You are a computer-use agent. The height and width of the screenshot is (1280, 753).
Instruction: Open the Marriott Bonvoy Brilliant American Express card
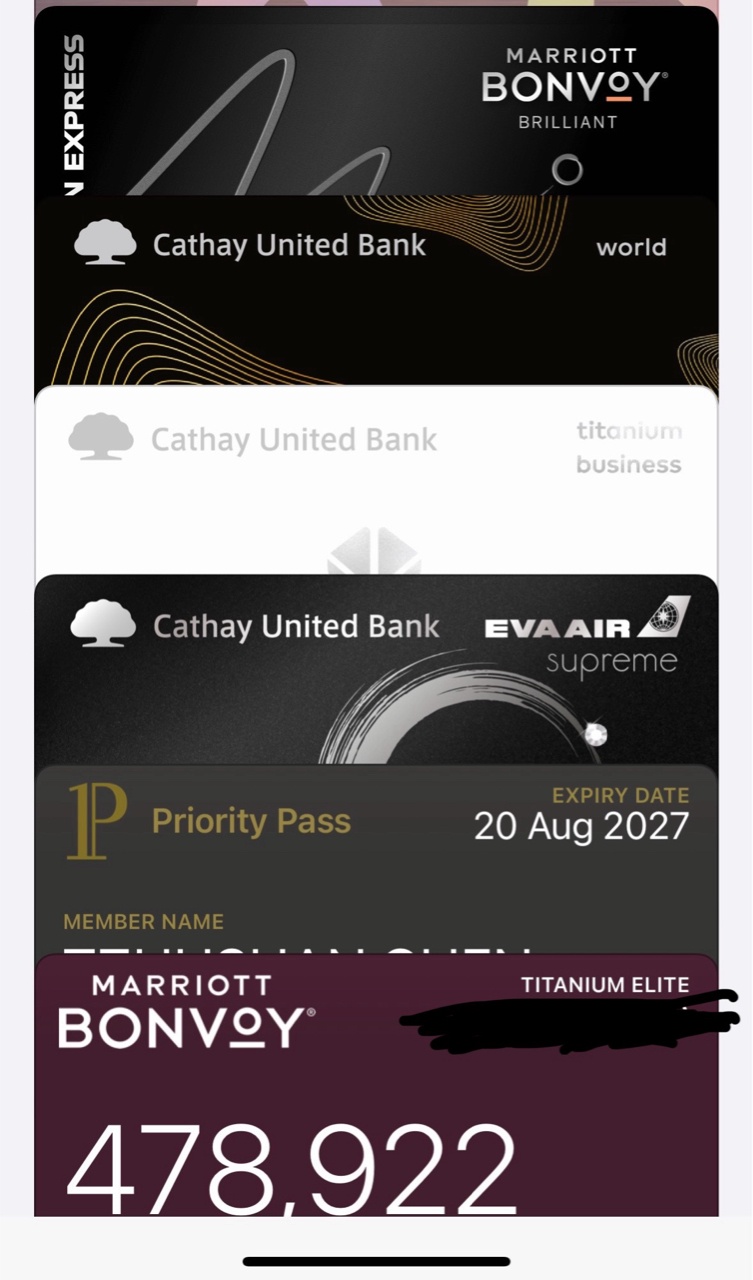pyautogui.click(x=376, y=100)
